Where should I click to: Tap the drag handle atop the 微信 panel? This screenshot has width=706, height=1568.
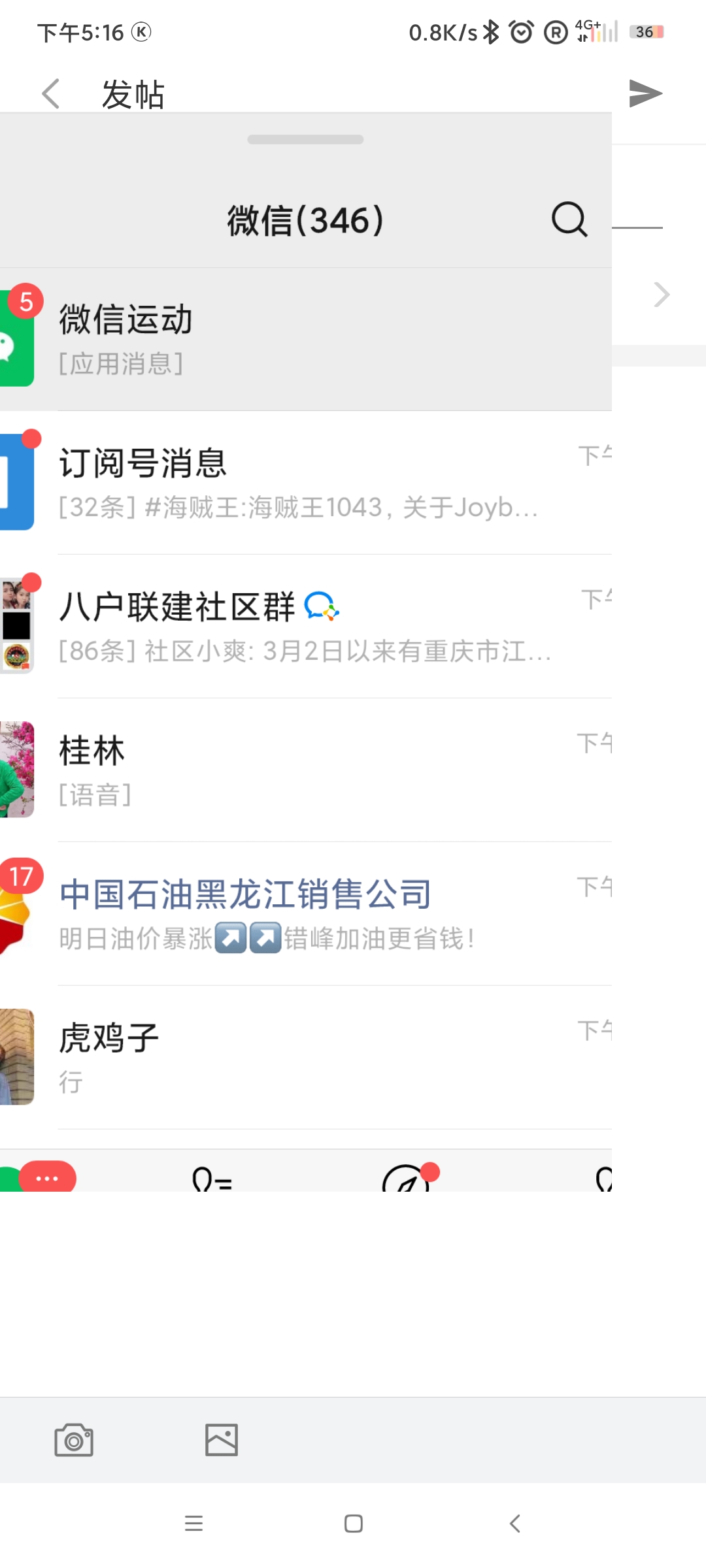pyautogui.click(x=305, y=139)
